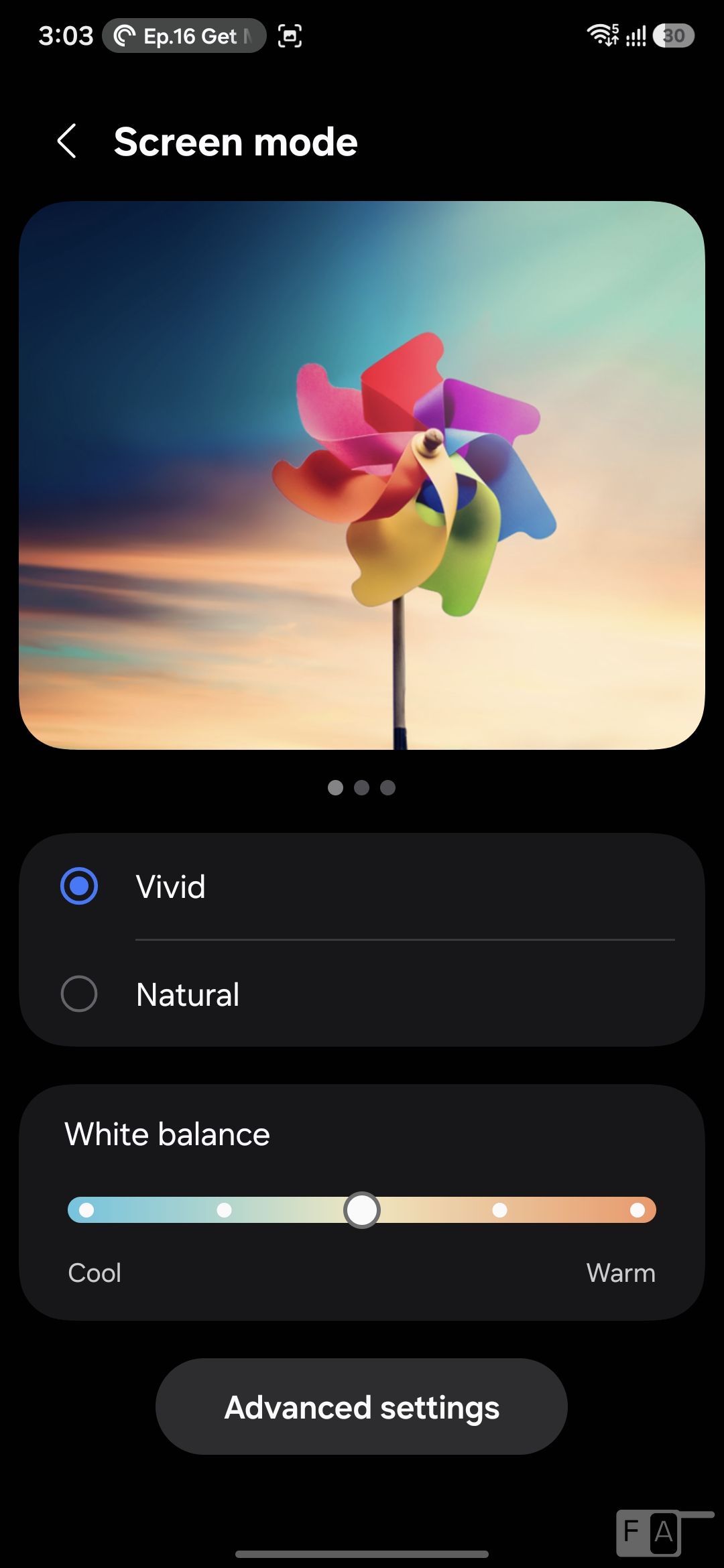
Task: Set white balance to the coolest point
Action: pos(86,1210)
